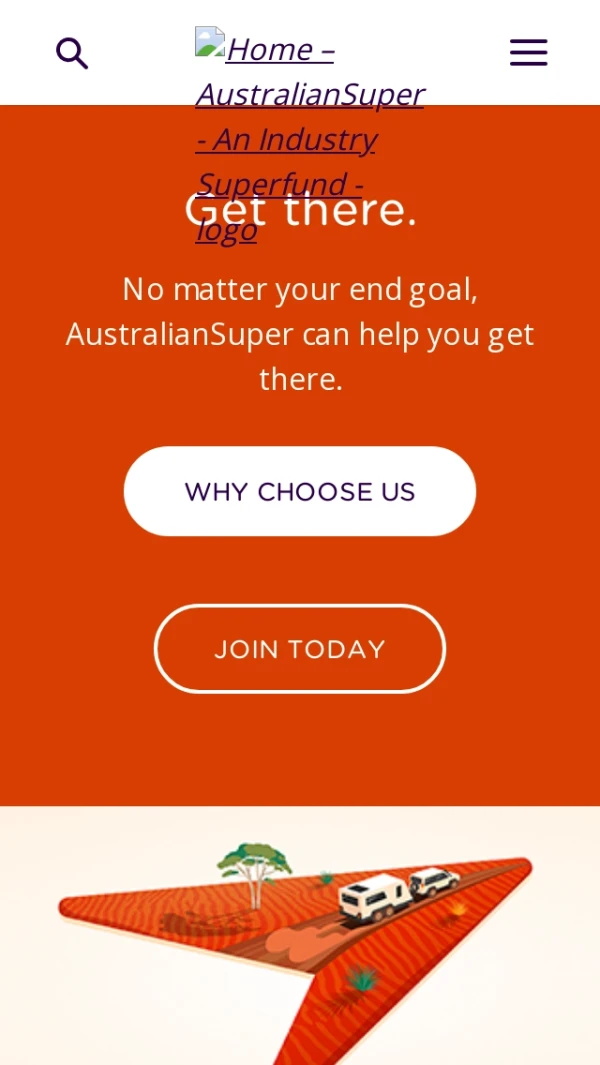Select the Join Today button

(x=300, y=649)
